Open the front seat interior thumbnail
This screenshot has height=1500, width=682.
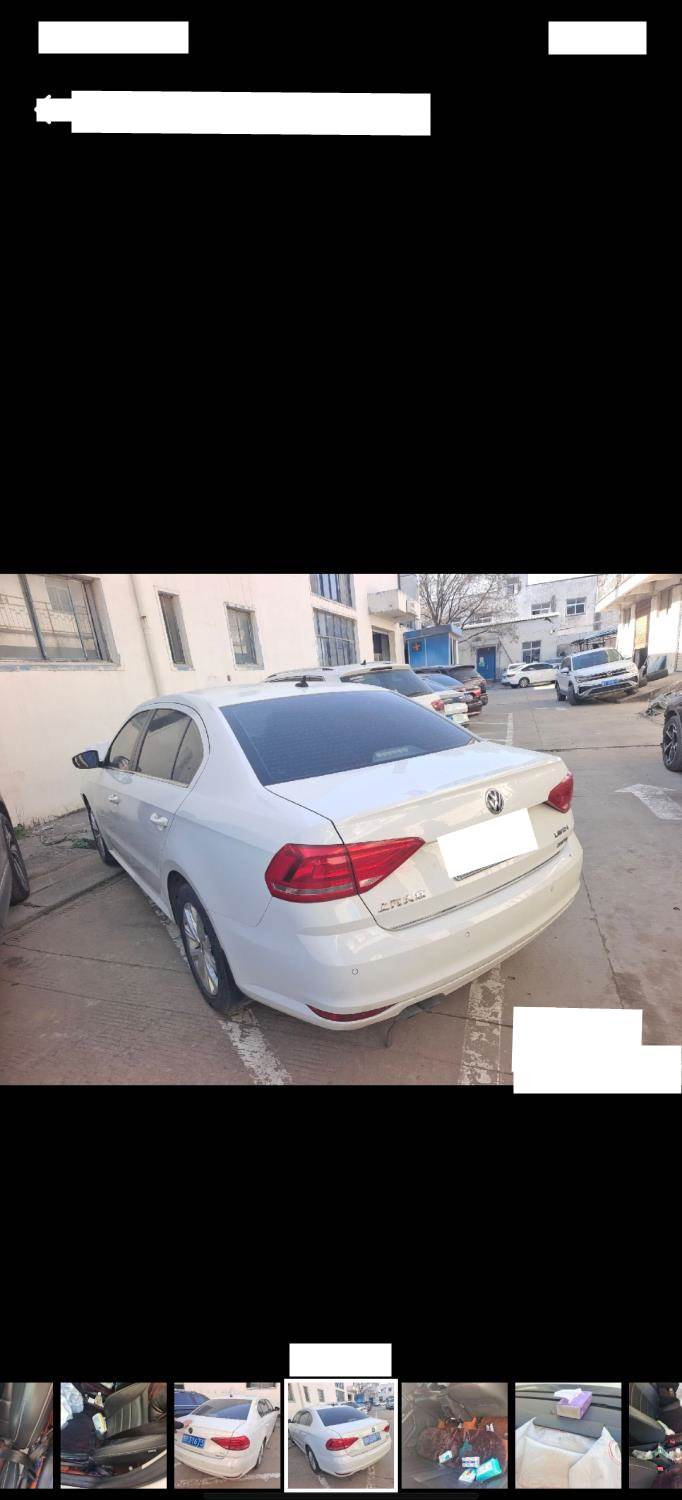[x=113, y=1436]
